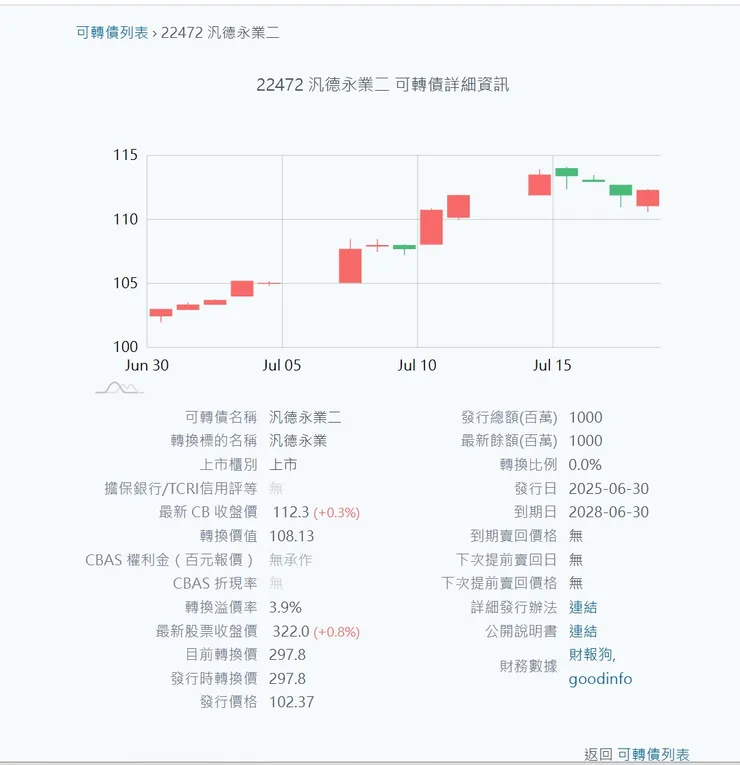Click the red +0.3% change indicator
740x765 pixels.
[334, 512]
